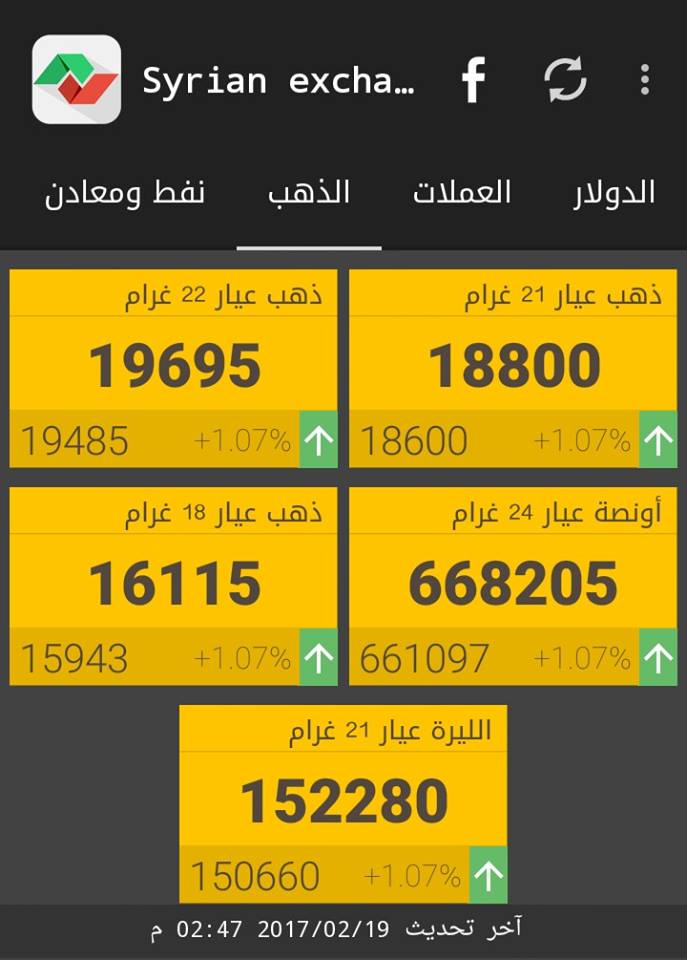Select the الذهب tab
Viewport: 687px width, 960px height.
[309, 193]
